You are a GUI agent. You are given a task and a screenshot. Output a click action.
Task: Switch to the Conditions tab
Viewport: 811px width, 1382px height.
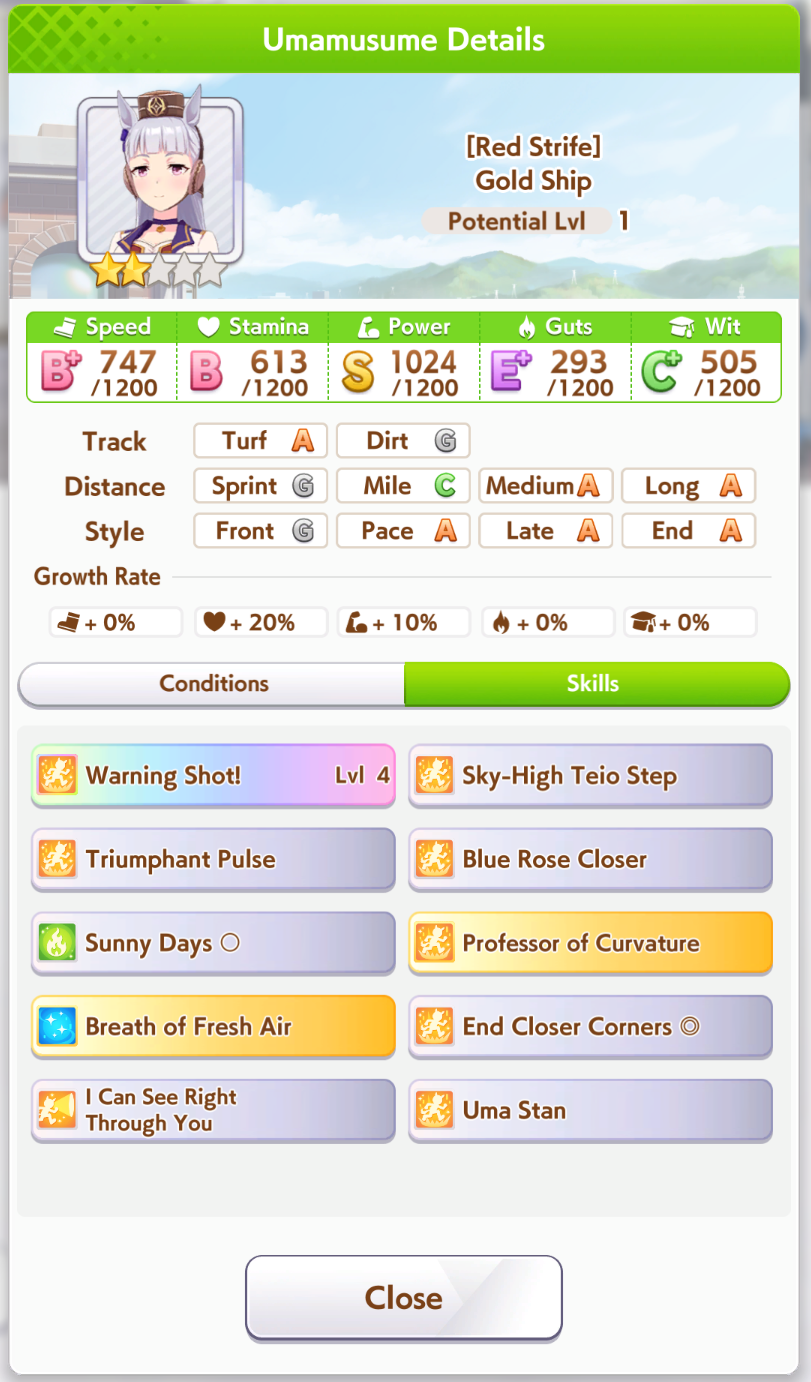coord(212,684)
